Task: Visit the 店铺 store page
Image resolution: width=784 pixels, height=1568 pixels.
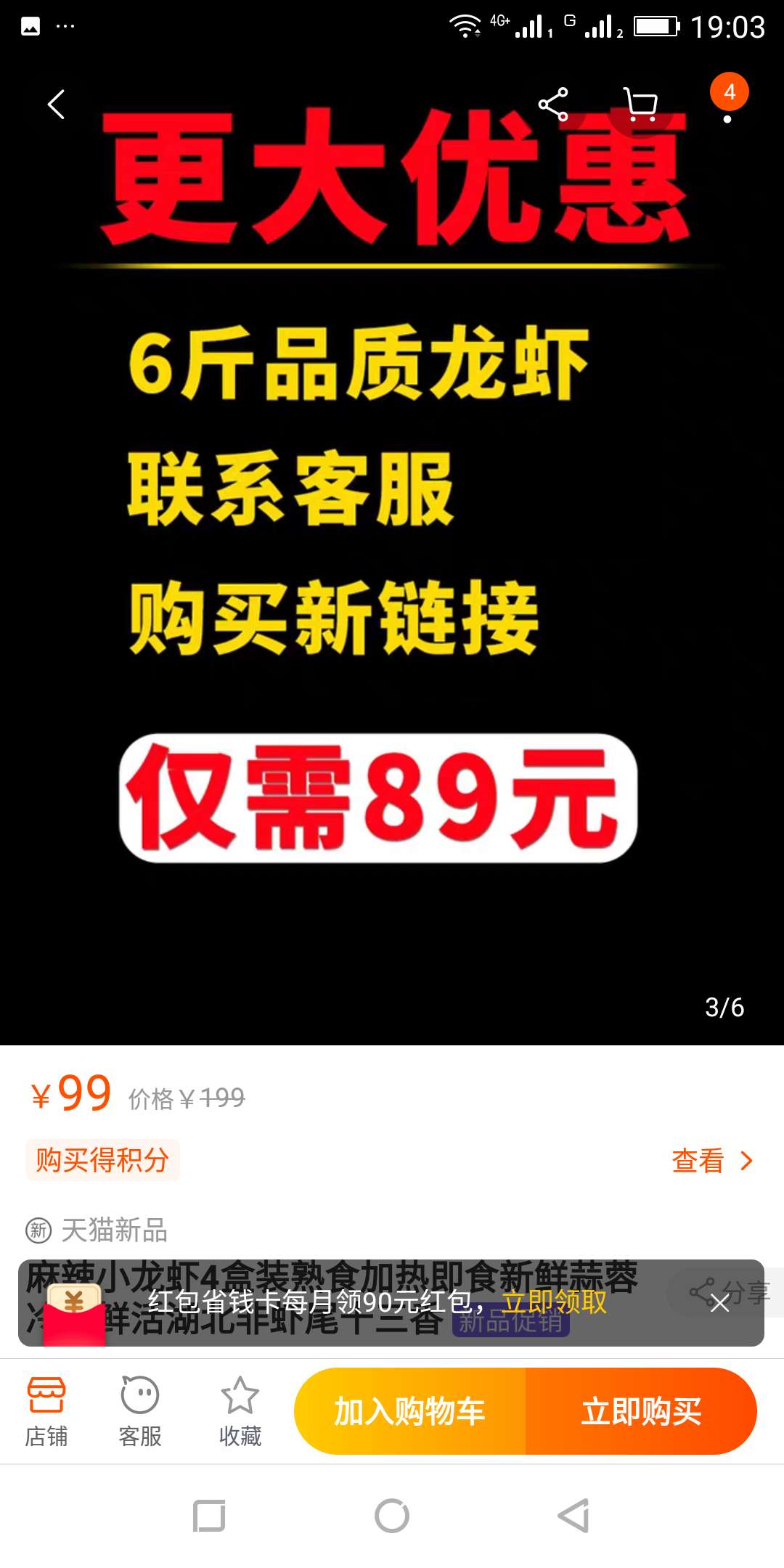Action: pyautogui.click(x=46, y=1411)
